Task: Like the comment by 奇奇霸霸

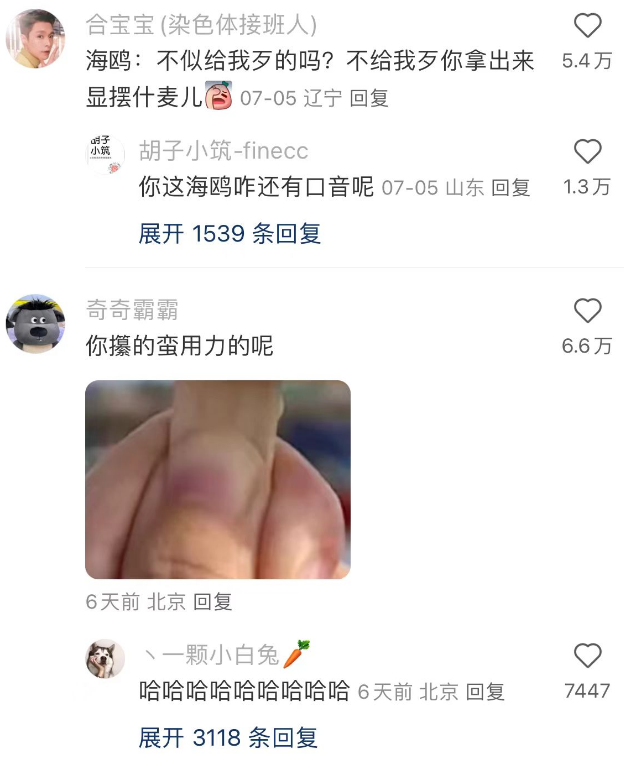Action: pos(587,310)
